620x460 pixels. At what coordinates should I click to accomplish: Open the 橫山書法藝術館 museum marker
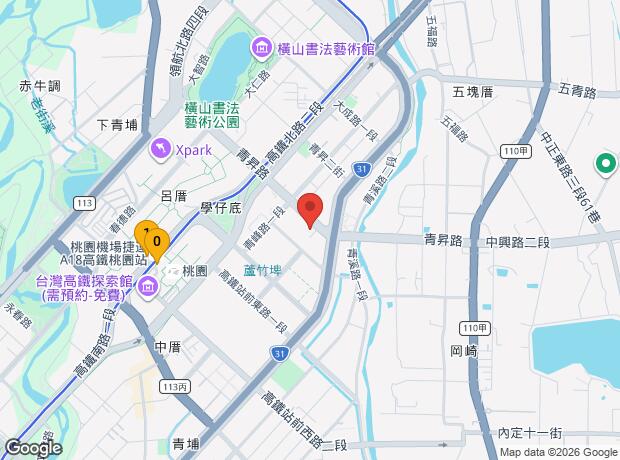click(x=261, y=48)
